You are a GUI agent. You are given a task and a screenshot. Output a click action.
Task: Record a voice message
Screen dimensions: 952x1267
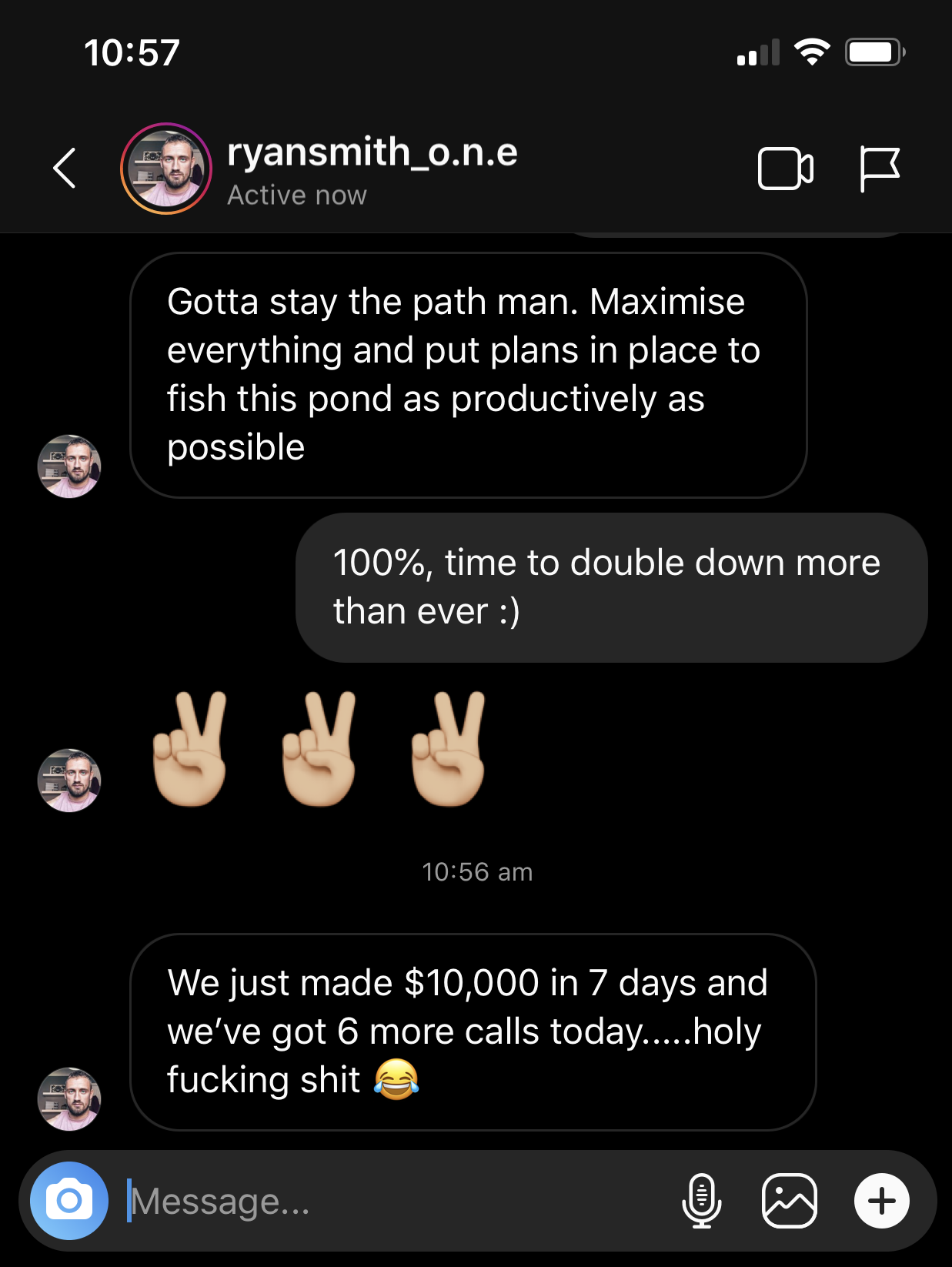tap(701, 1200)
